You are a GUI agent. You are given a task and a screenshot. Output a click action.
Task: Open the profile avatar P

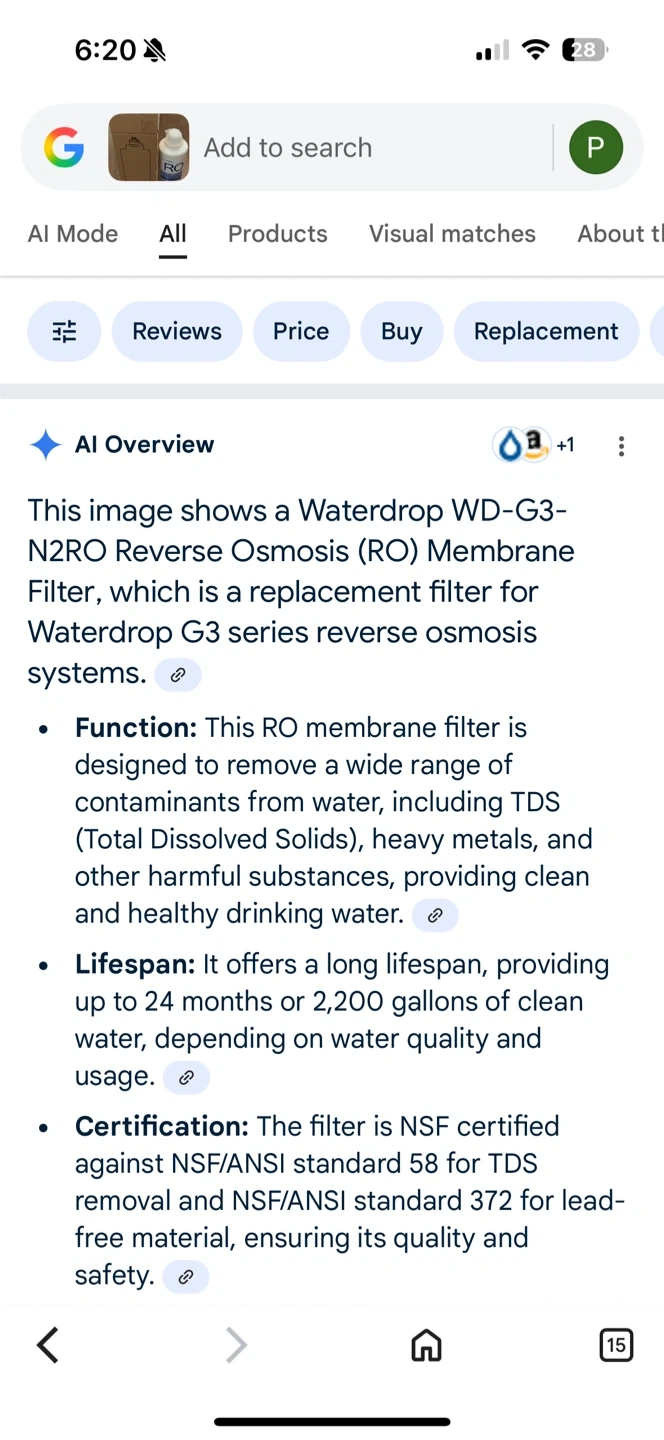[596, 148]
